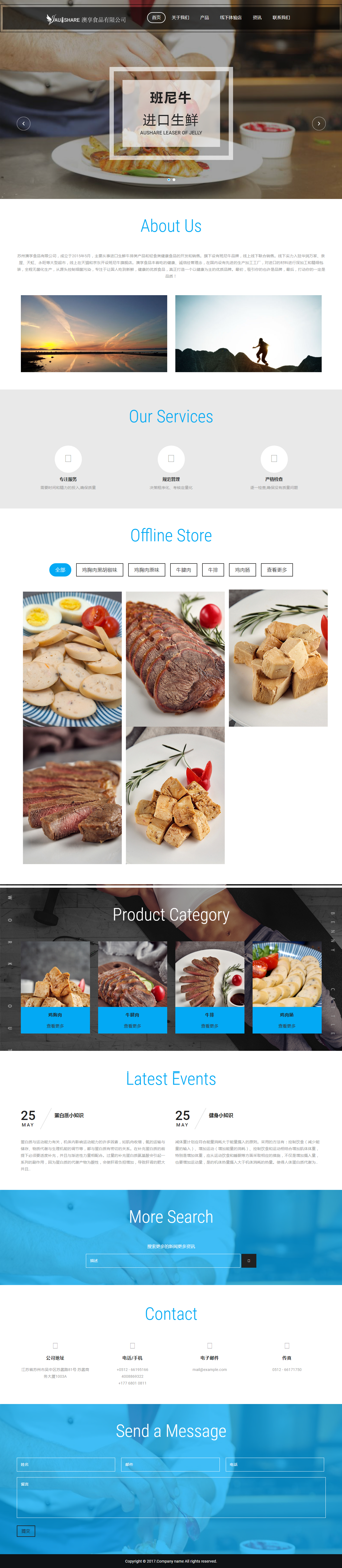This screenshot has width=342, height=1568.
Task: Focus the More Search text field
Action: pyautogui.click(x=163, y=1260)
